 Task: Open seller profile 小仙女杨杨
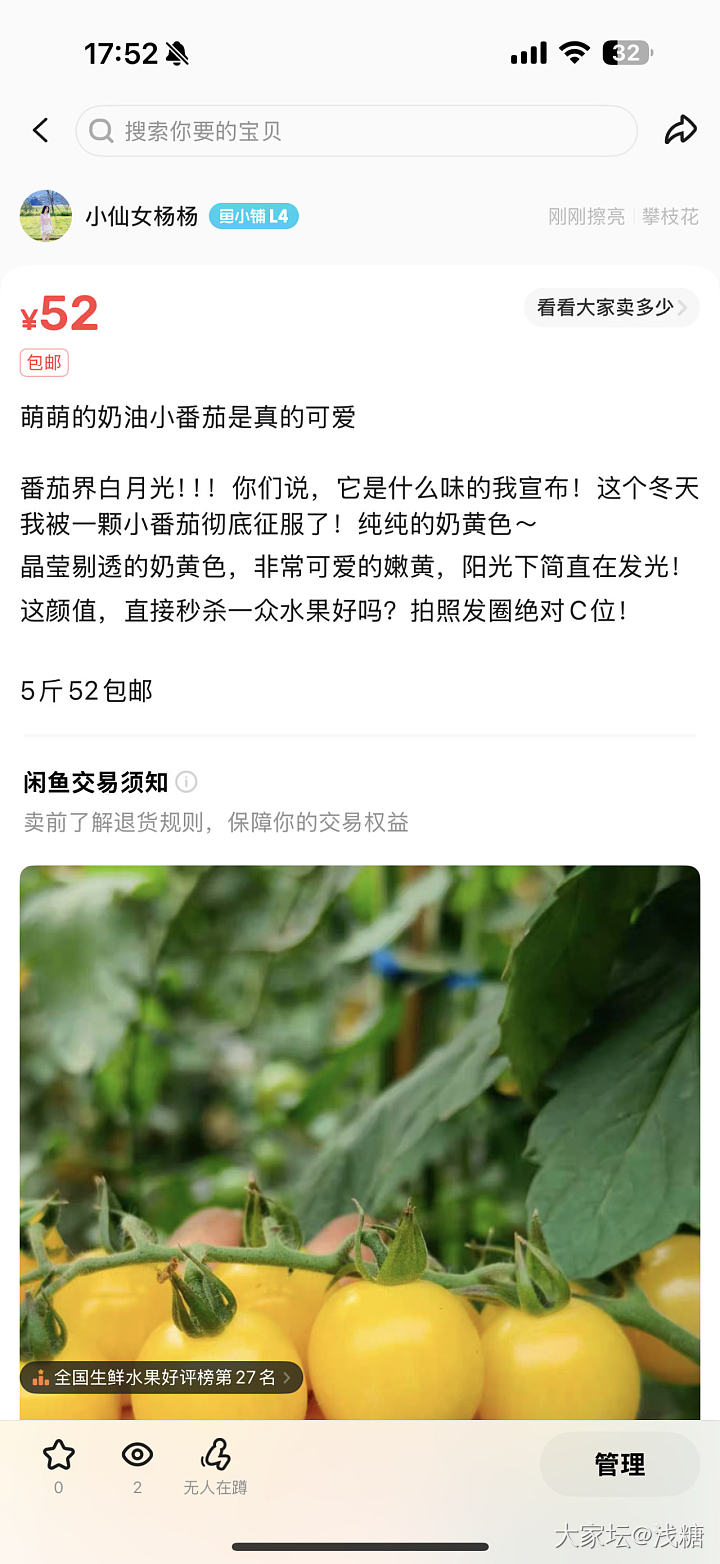(141, 216)
